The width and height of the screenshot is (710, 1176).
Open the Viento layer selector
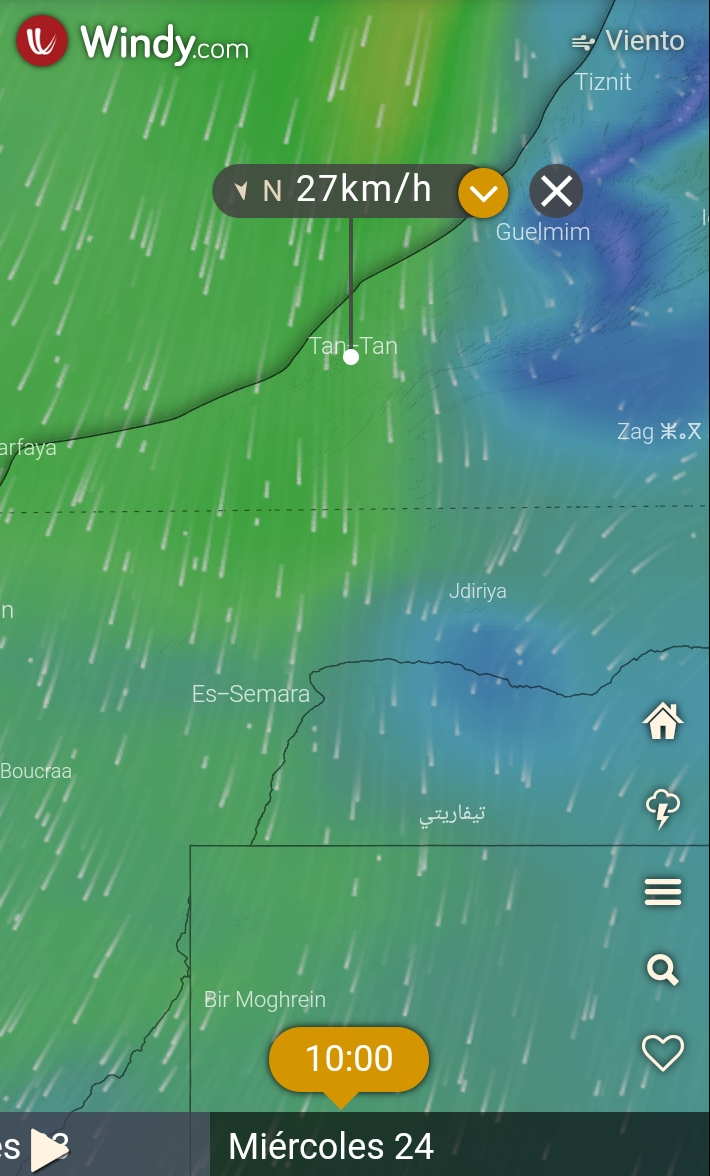(x=629, y=41)
